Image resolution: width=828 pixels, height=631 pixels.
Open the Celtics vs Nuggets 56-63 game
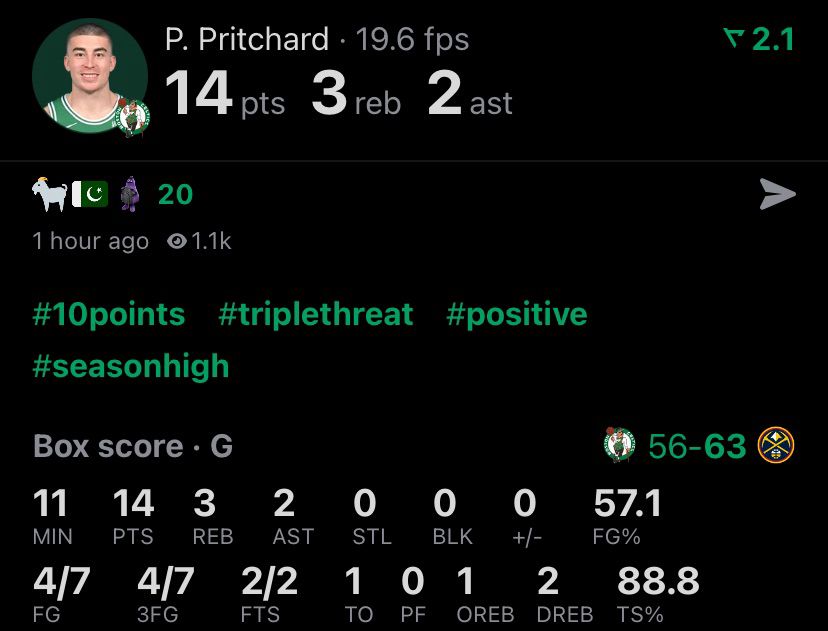(698, 446)
